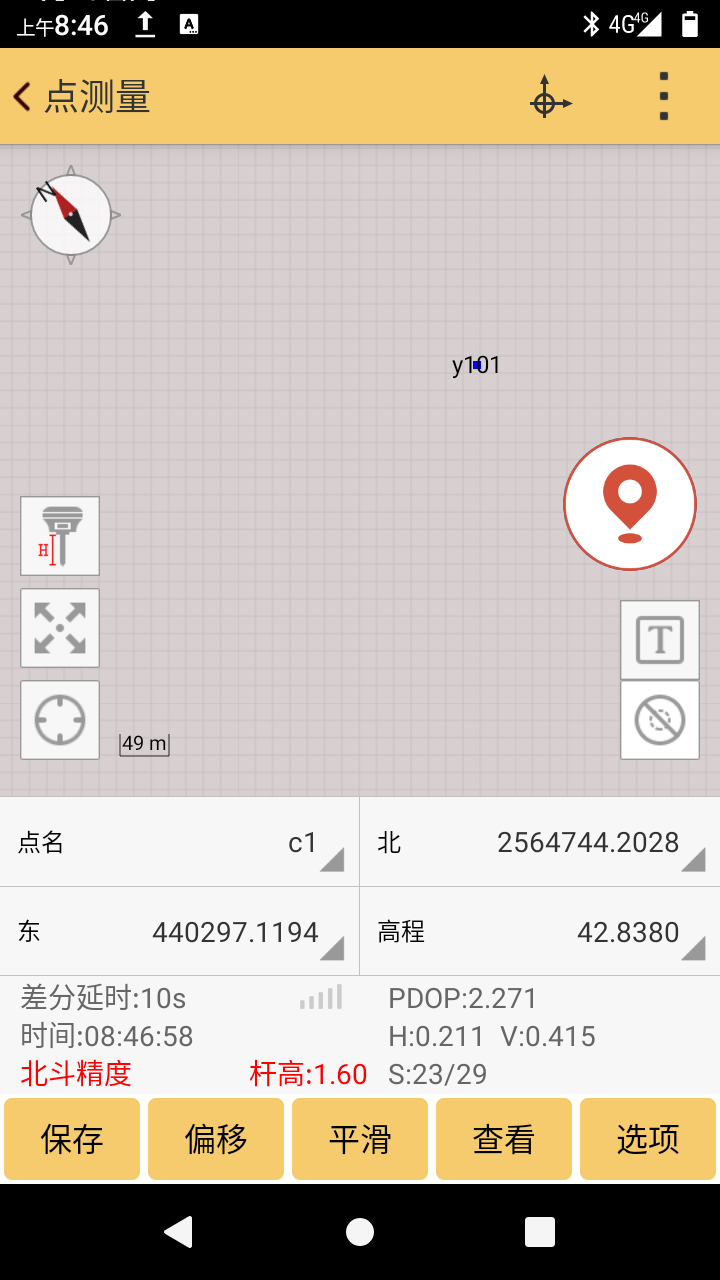Tap the Android home button
The width and height of the screenshot is (720, 1280).
click(360, 1232)
